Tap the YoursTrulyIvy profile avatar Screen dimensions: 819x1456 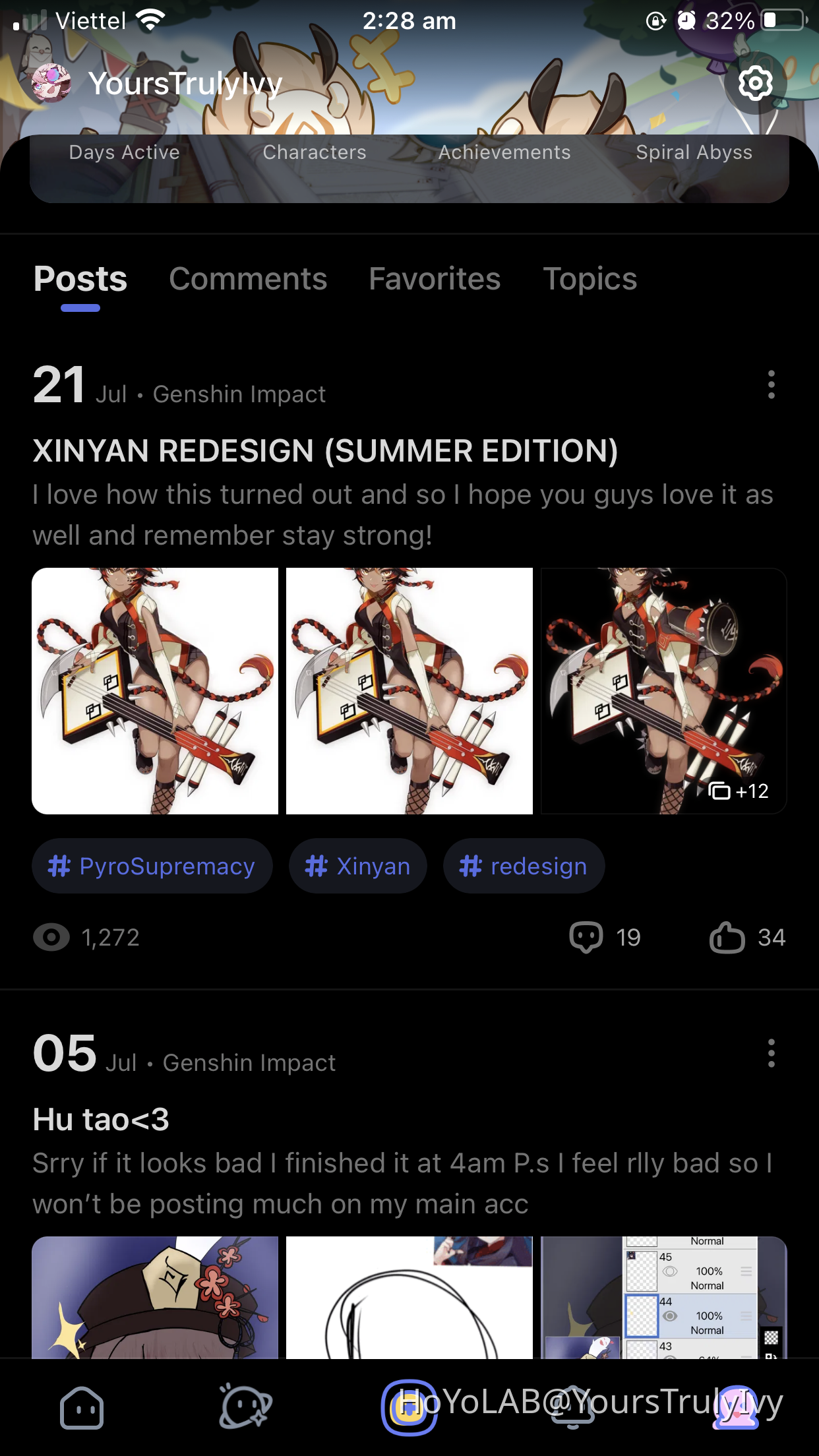tap(51, 83)
